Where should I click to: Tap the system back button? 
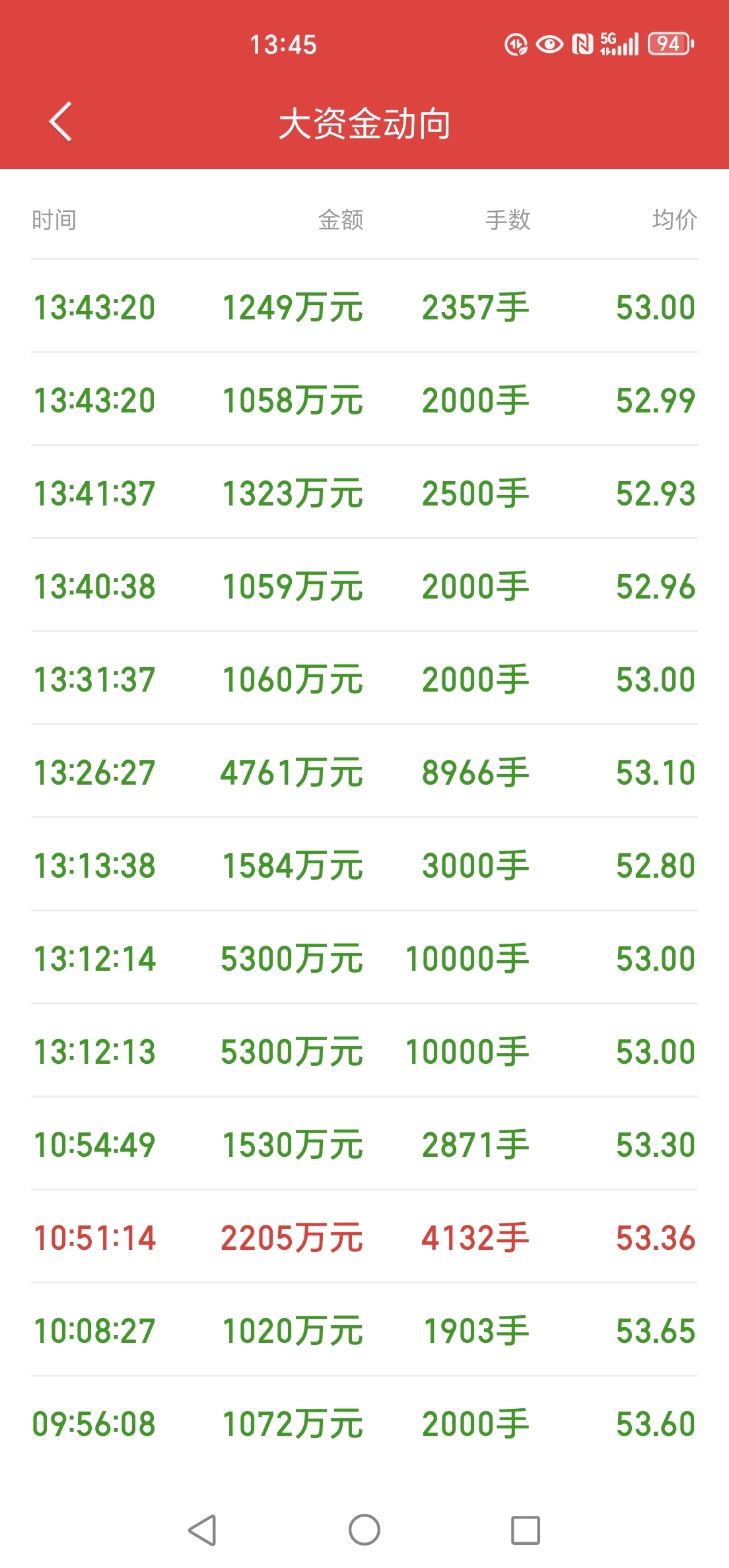pos(202,1530)
